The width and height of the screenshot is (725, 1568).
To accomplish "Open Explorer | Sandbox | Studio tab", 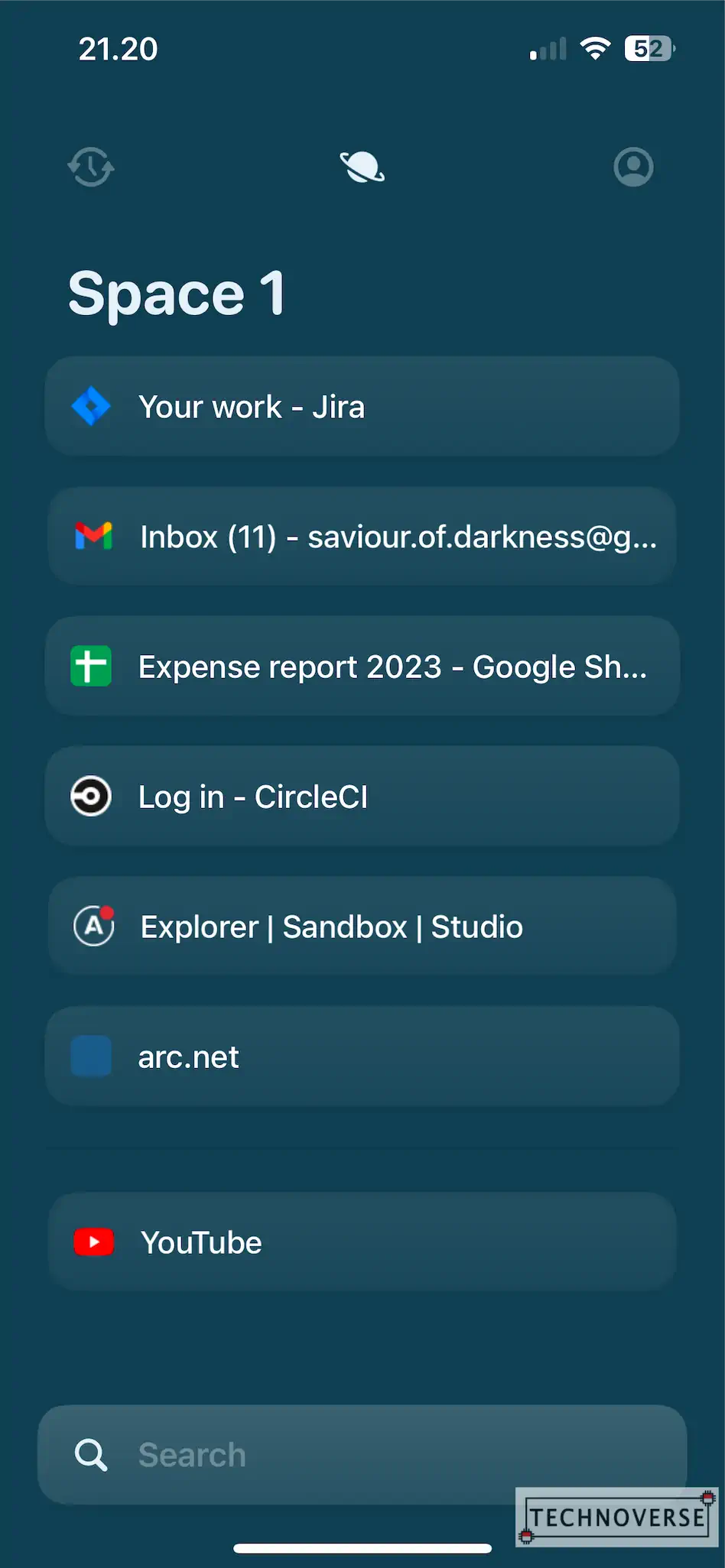I will [362, 927].
